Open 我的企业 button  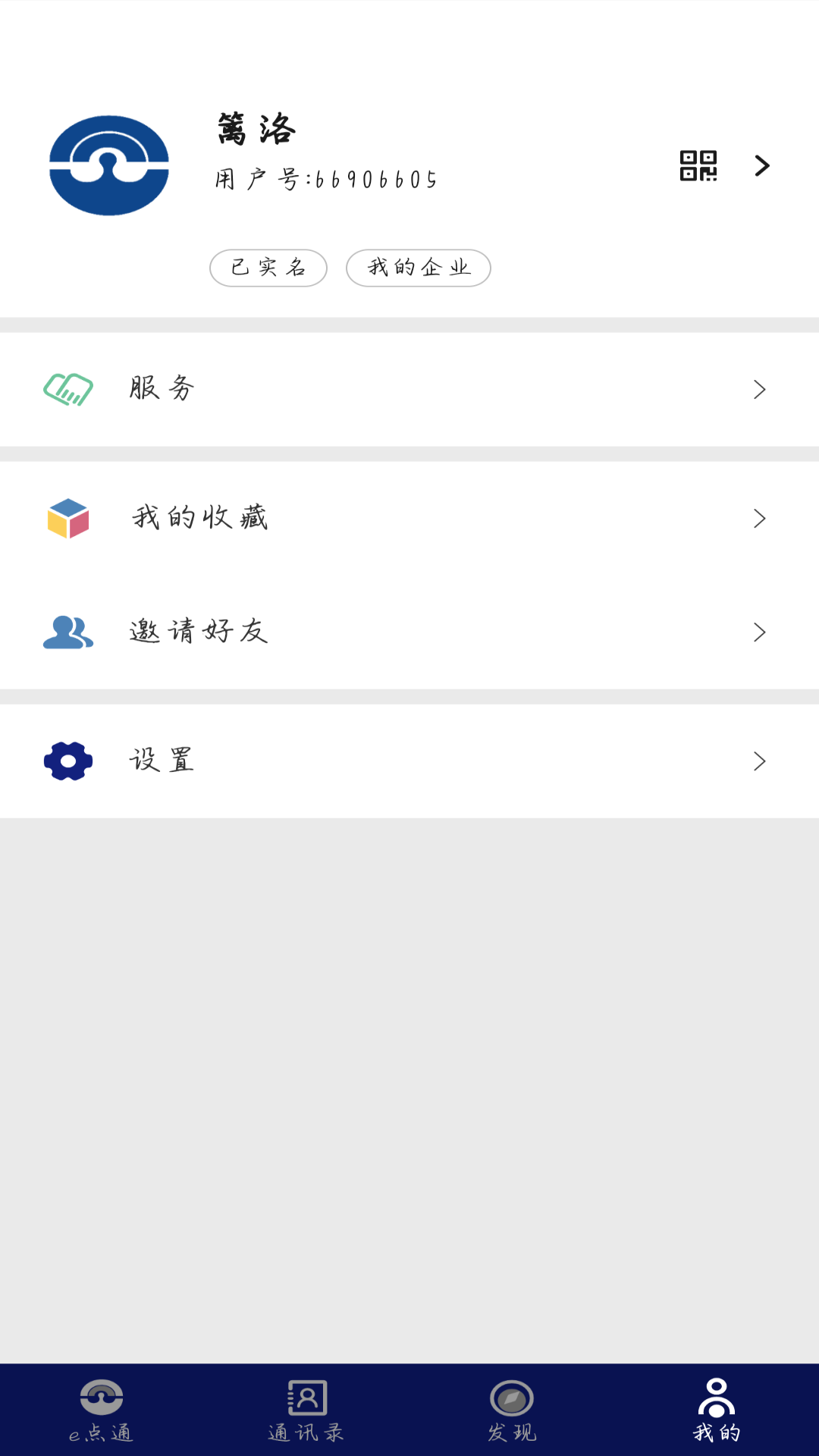(x=418, y=268)
